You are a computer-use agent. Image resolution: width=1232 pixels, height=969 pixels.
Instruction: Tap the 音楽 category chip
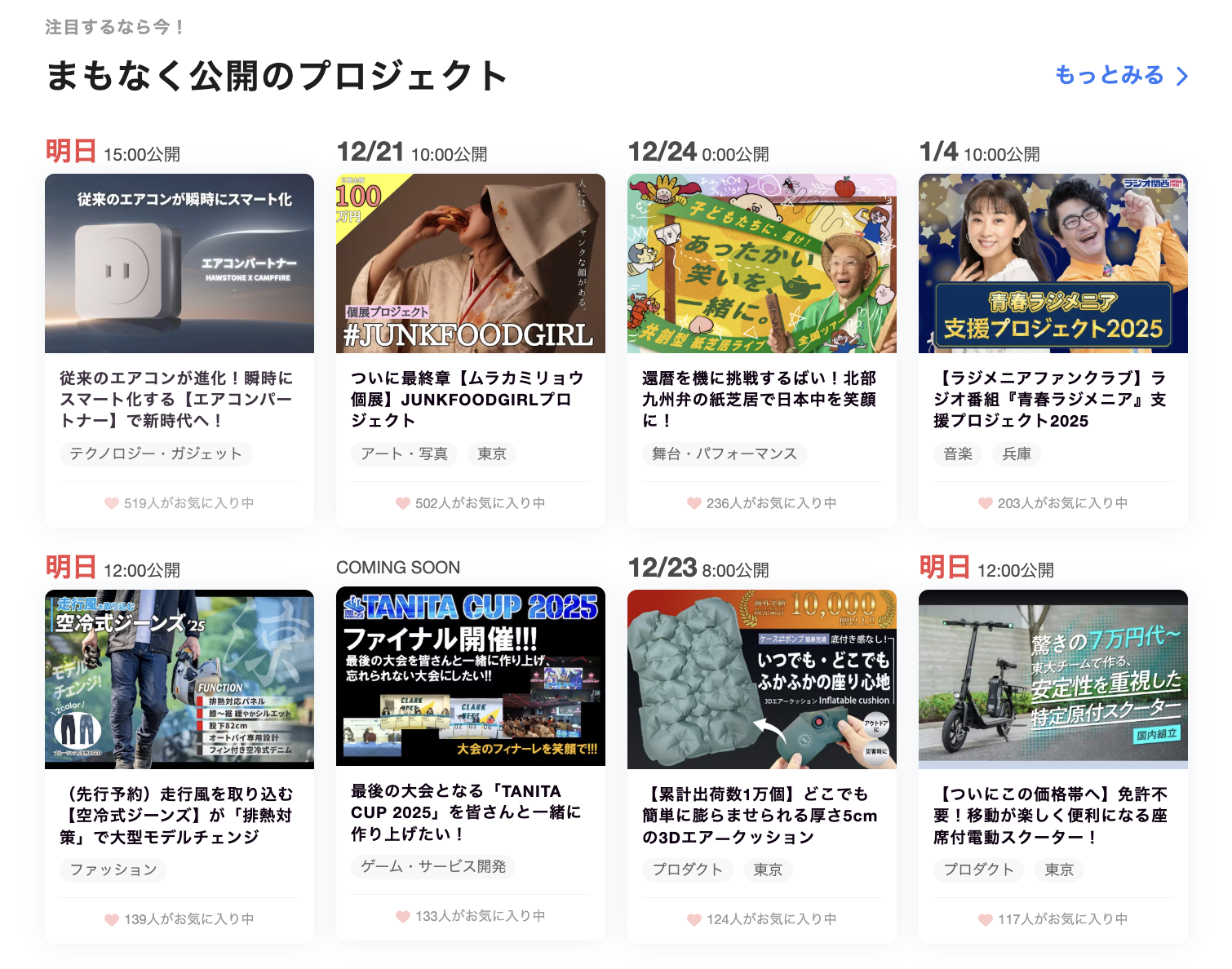pyautogui.click(x=958, y=454)
